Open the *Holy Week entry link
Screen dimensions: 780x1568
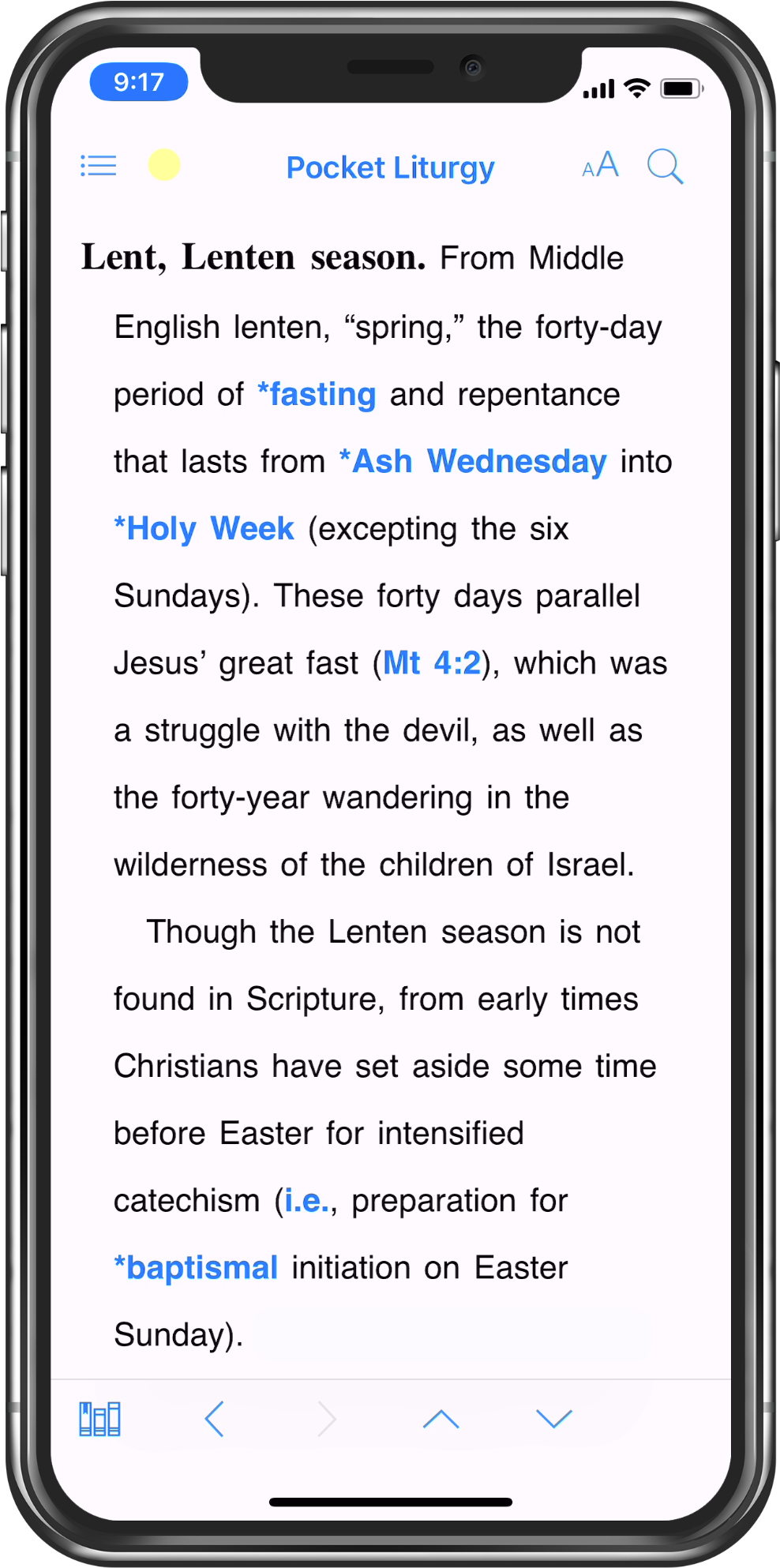(x=204, y=529)
